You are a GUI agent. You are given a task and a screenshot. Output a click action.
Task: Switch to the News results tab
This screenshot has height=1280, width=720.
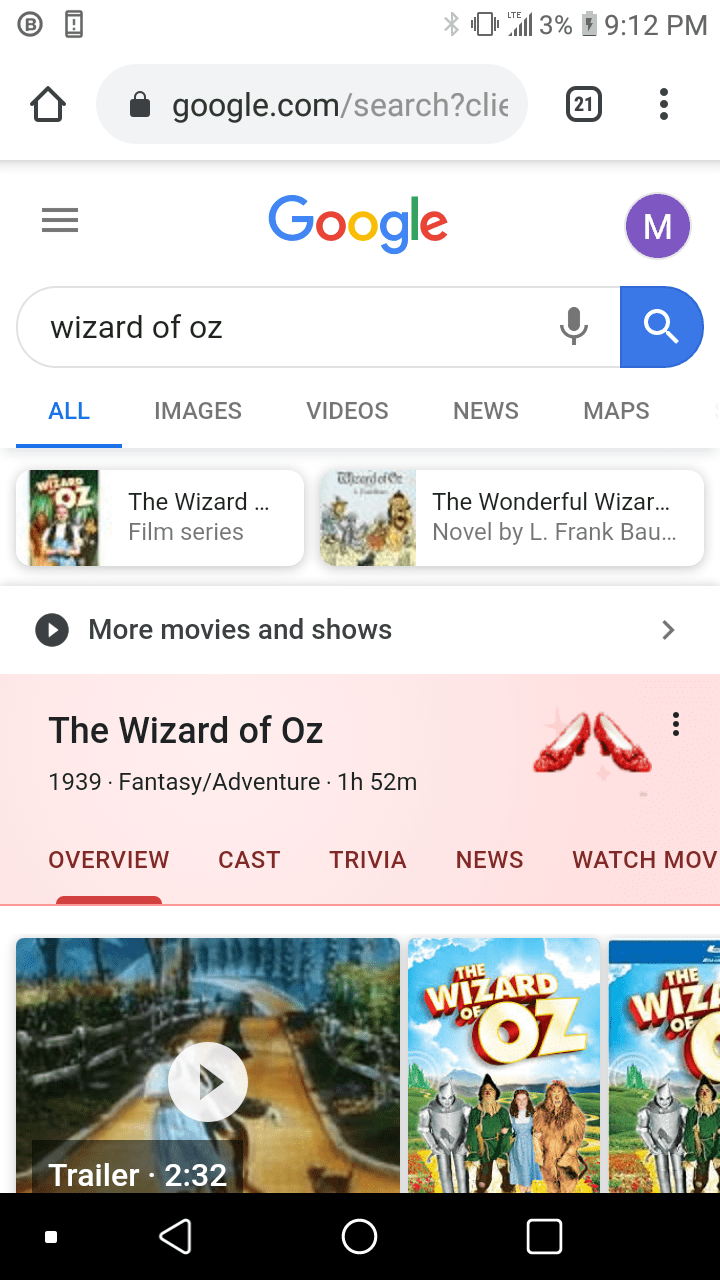point(486,411)
